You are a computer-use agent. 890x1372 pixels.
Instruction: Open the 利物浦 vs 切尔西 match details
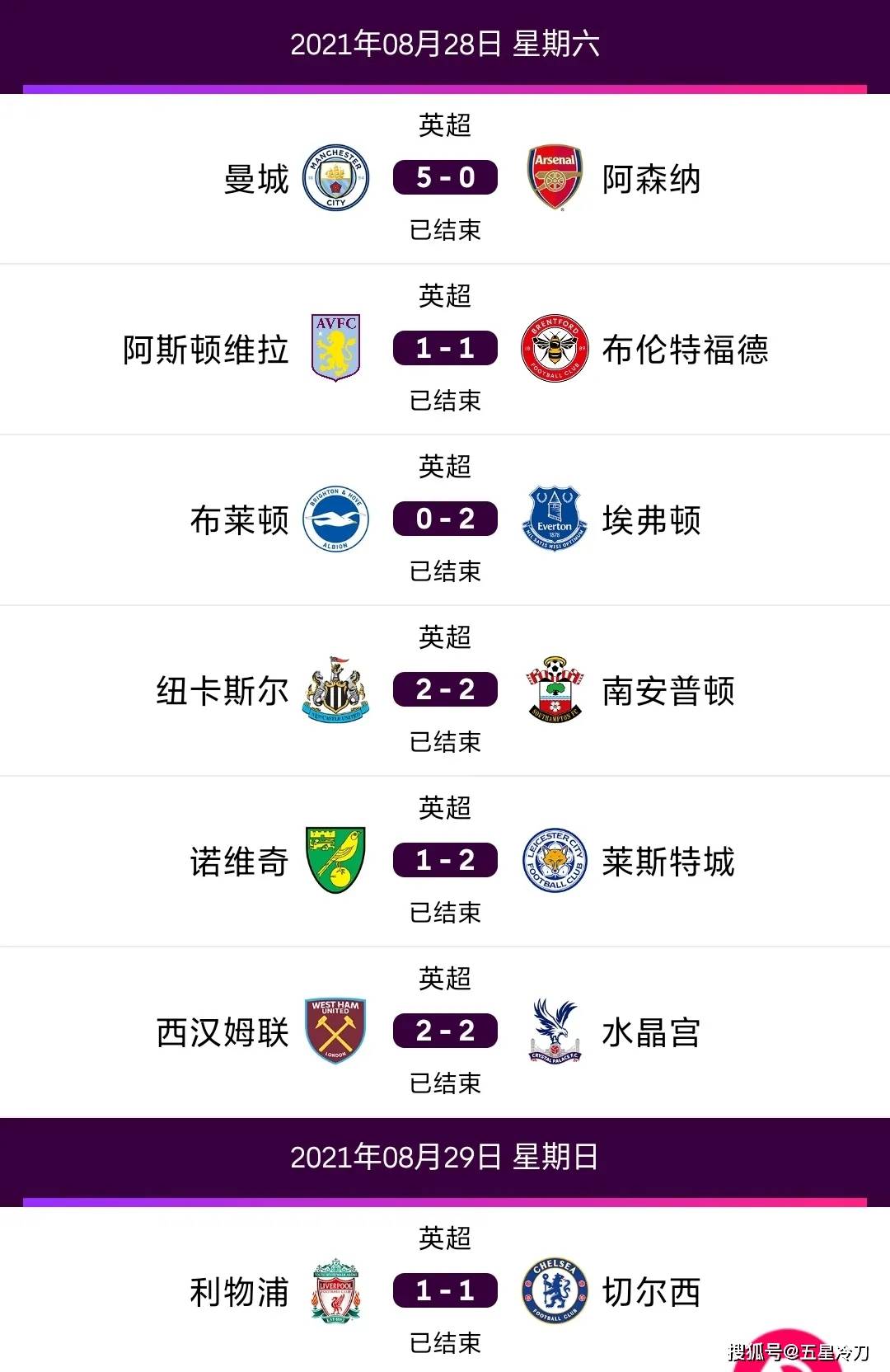(x=445, y=1291)
